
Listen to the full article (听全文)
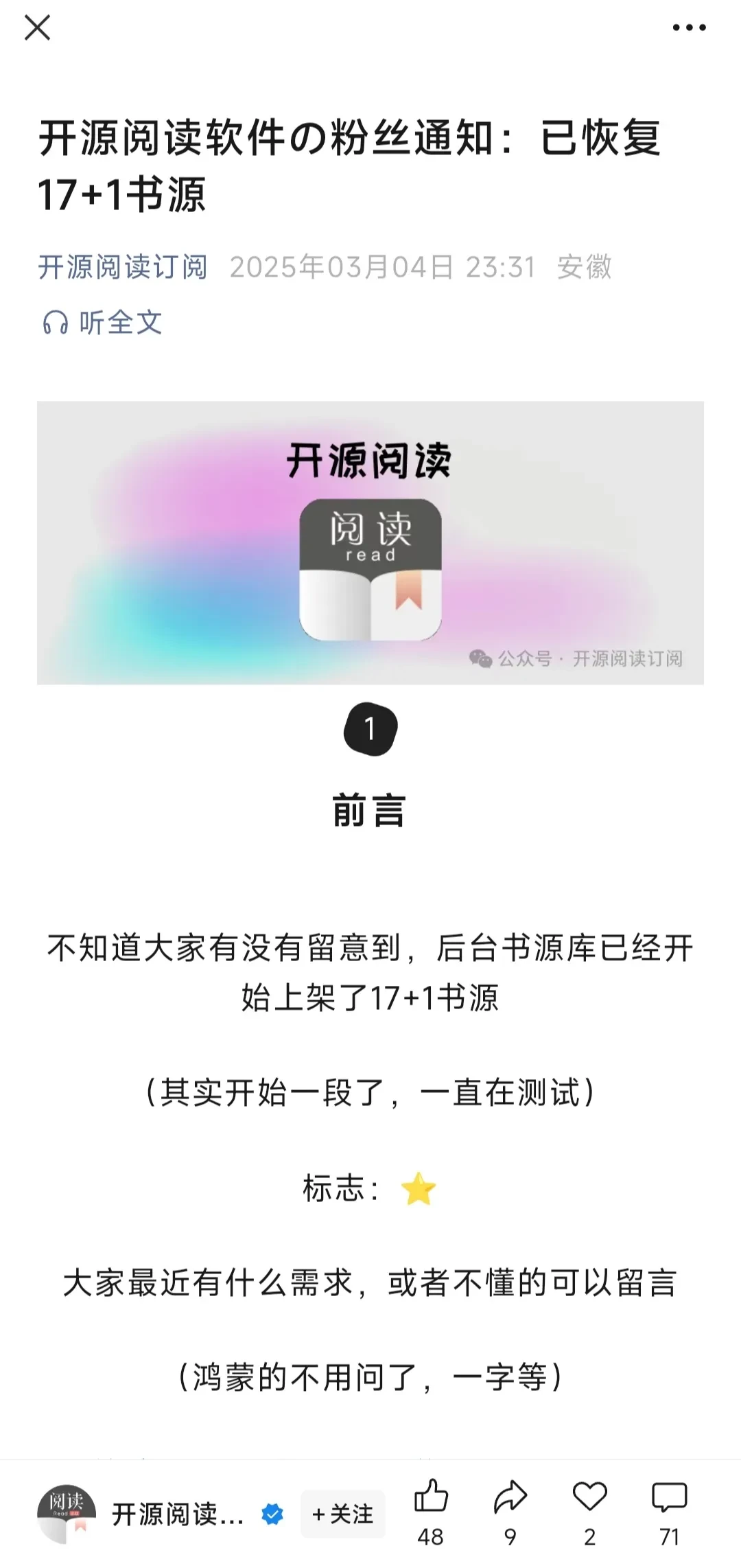[x=103, y=323]
